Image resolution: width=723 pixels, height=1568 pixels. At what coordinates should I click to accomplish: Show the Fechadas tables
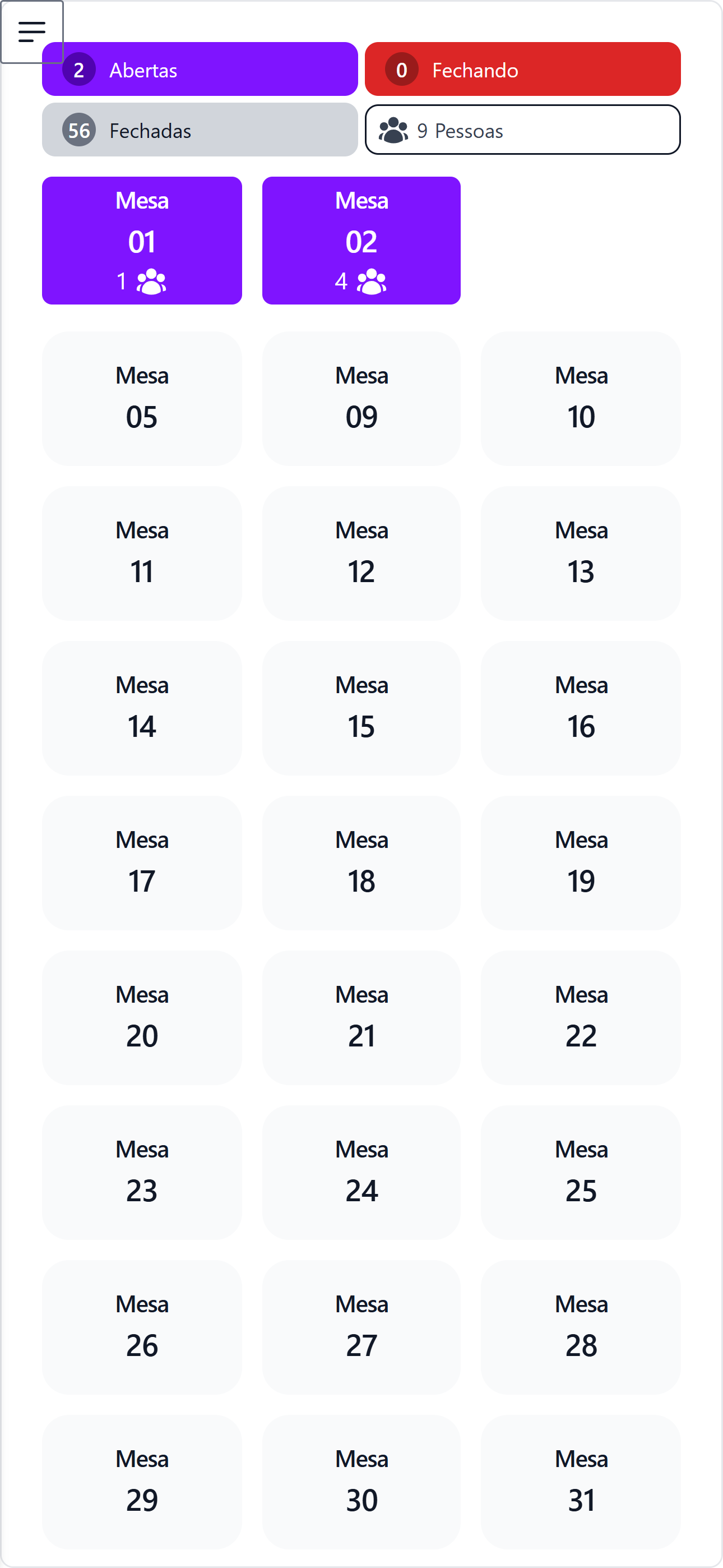(200, 130)
